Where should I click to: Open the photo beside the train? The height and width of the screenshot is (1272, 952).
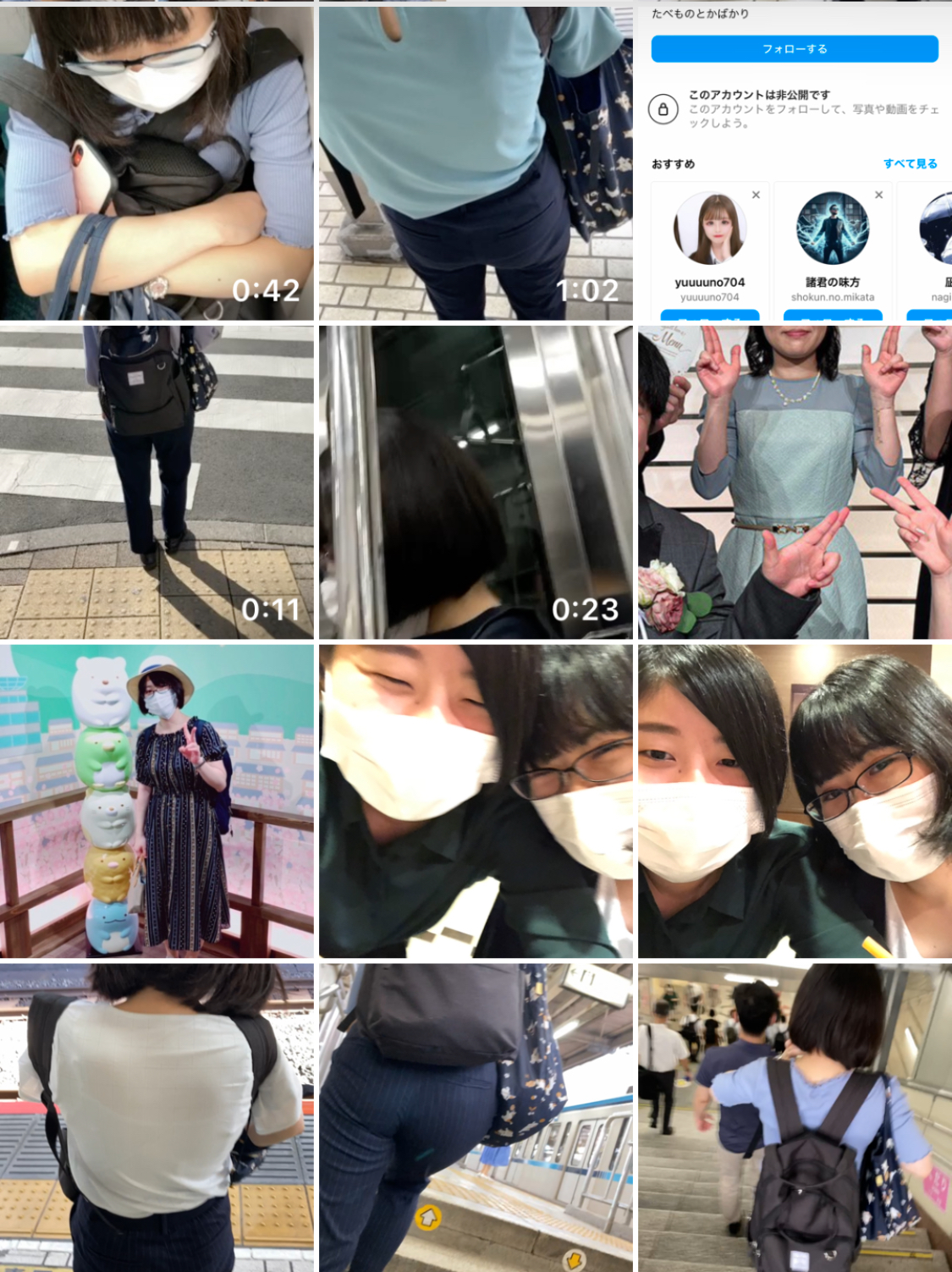[x=476, y=1117]
